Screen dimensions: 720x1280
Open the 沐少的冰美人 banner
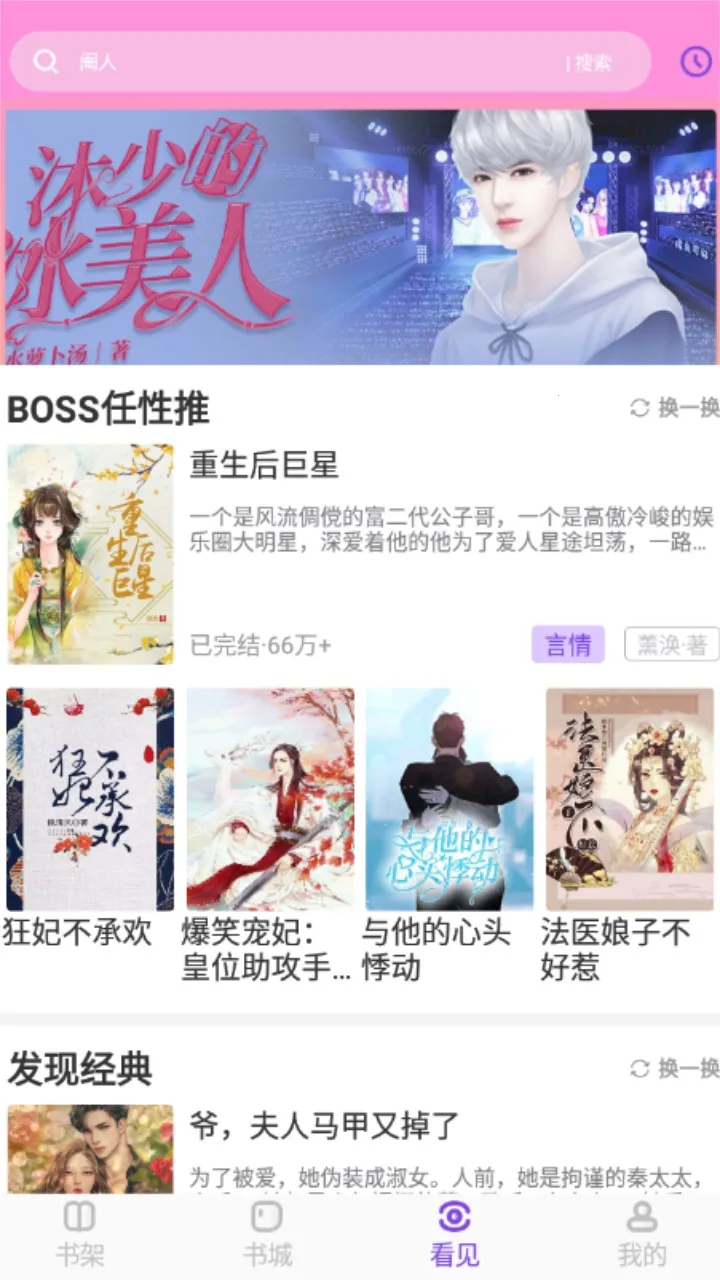360,237
